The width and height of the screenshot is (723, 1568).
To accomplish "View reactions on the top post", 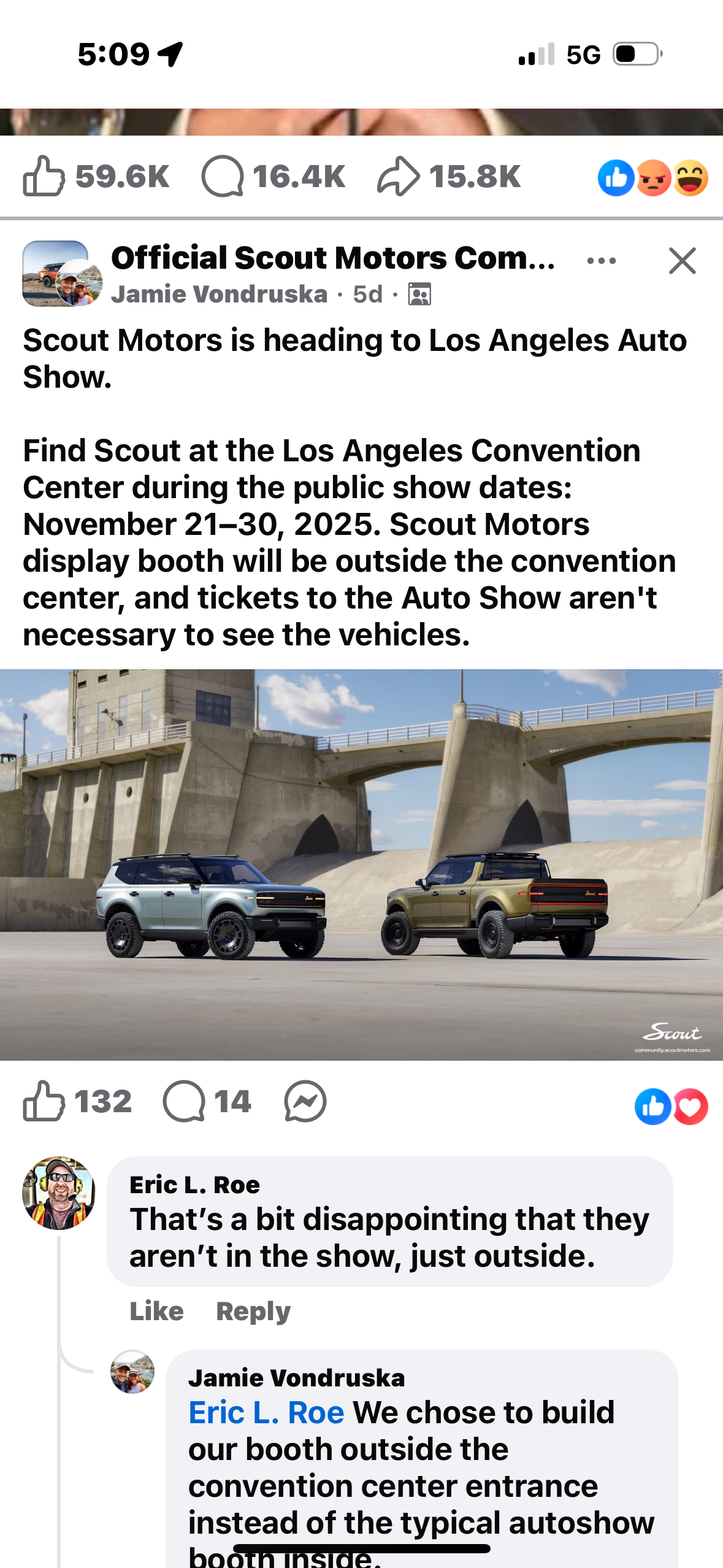I will point(652,178).
